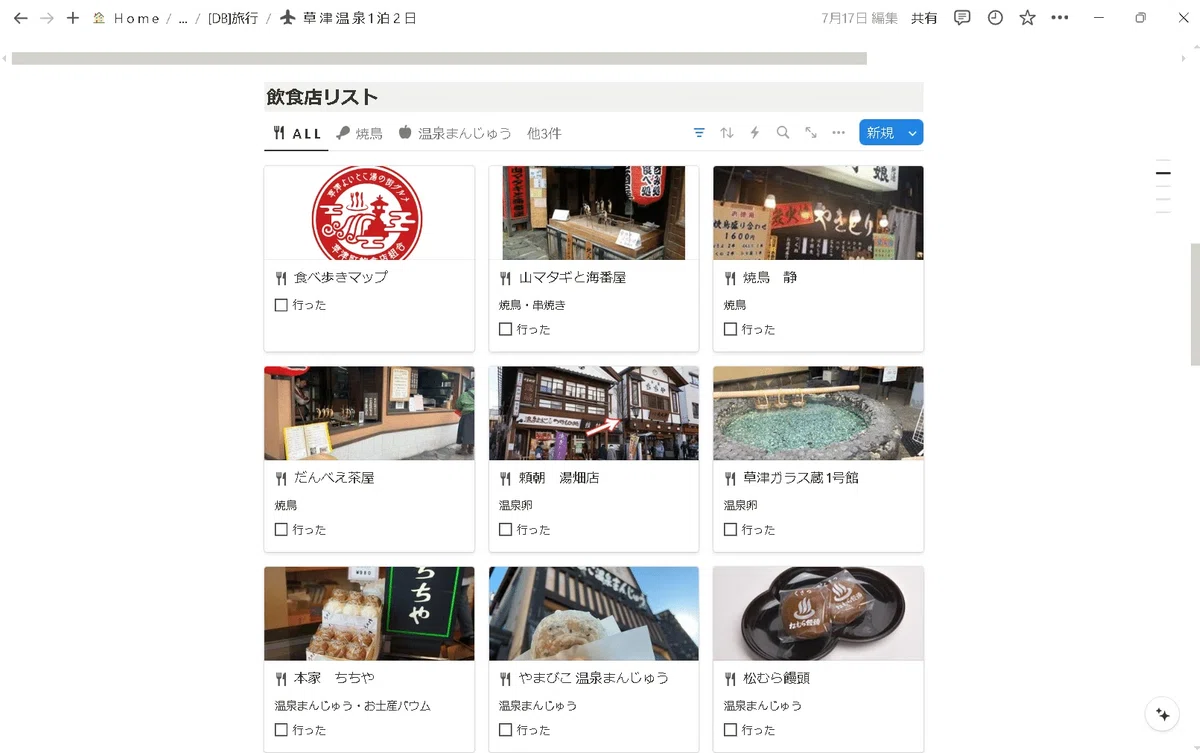The height and width of the screenshot is (753, 1200).
Task: Open the filter icon in the database toolbar
Action: coord(699,132)
